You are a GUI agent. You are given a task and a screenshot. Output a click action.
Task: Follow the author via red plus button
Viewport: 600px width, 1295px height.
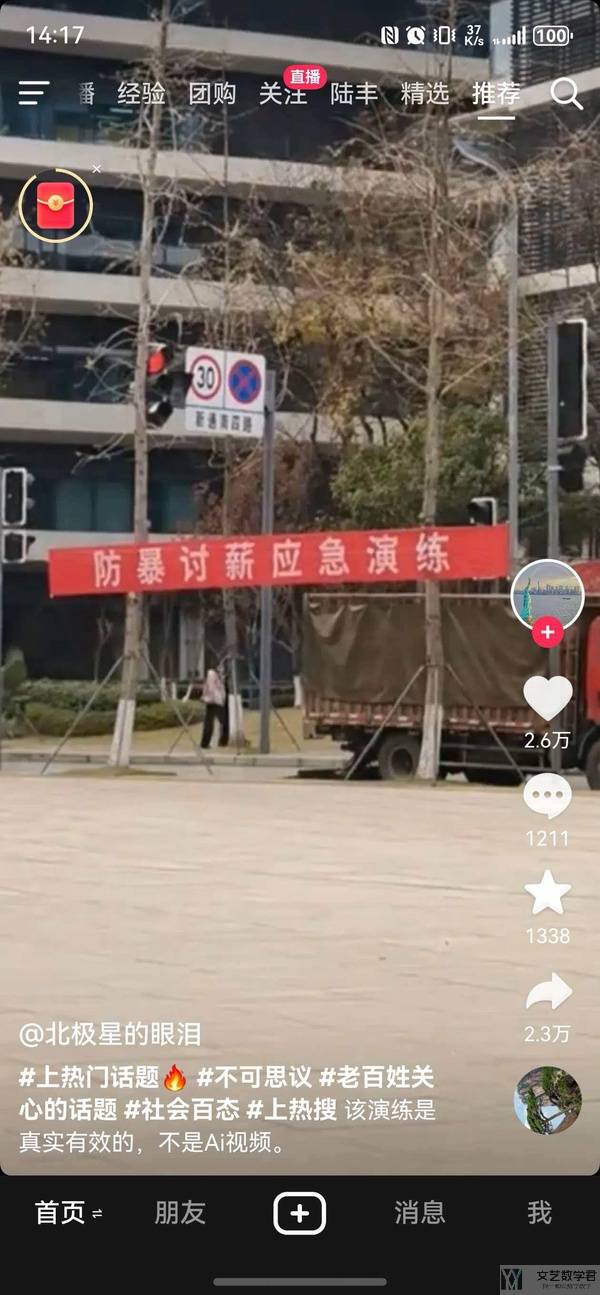[x=547, y=633]
